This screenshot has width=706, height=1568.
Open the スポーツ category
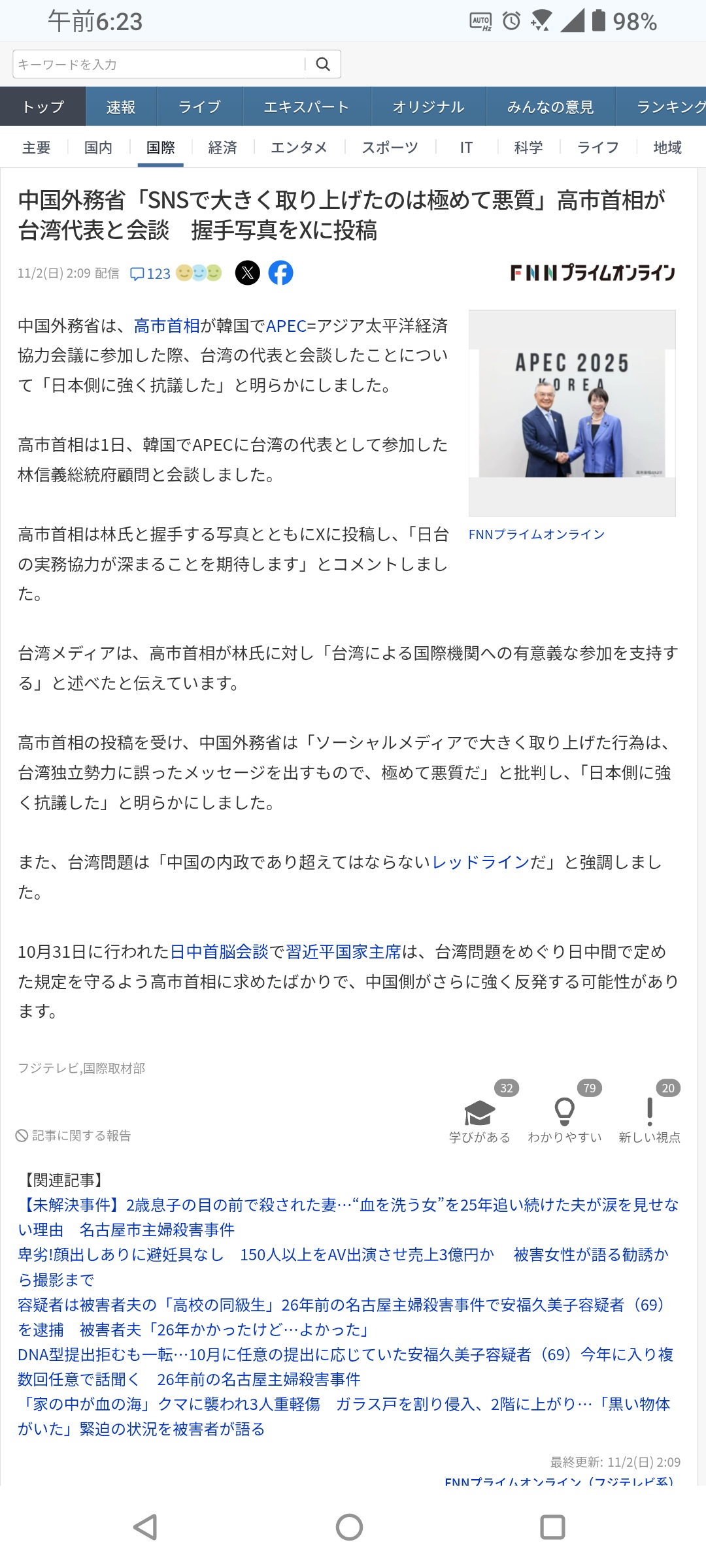[390, 148]
